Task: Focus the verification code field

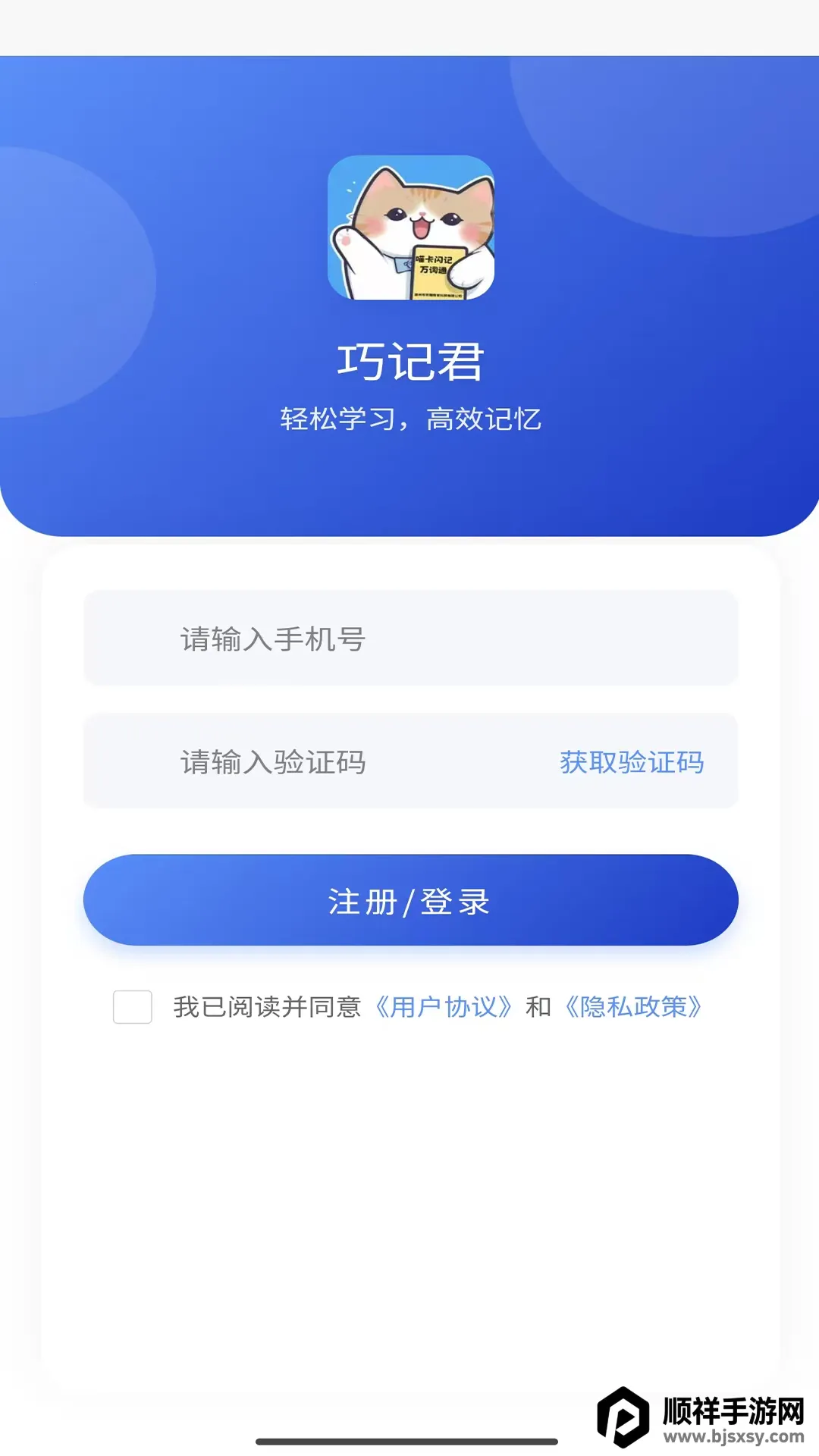Action: point(318,761)
